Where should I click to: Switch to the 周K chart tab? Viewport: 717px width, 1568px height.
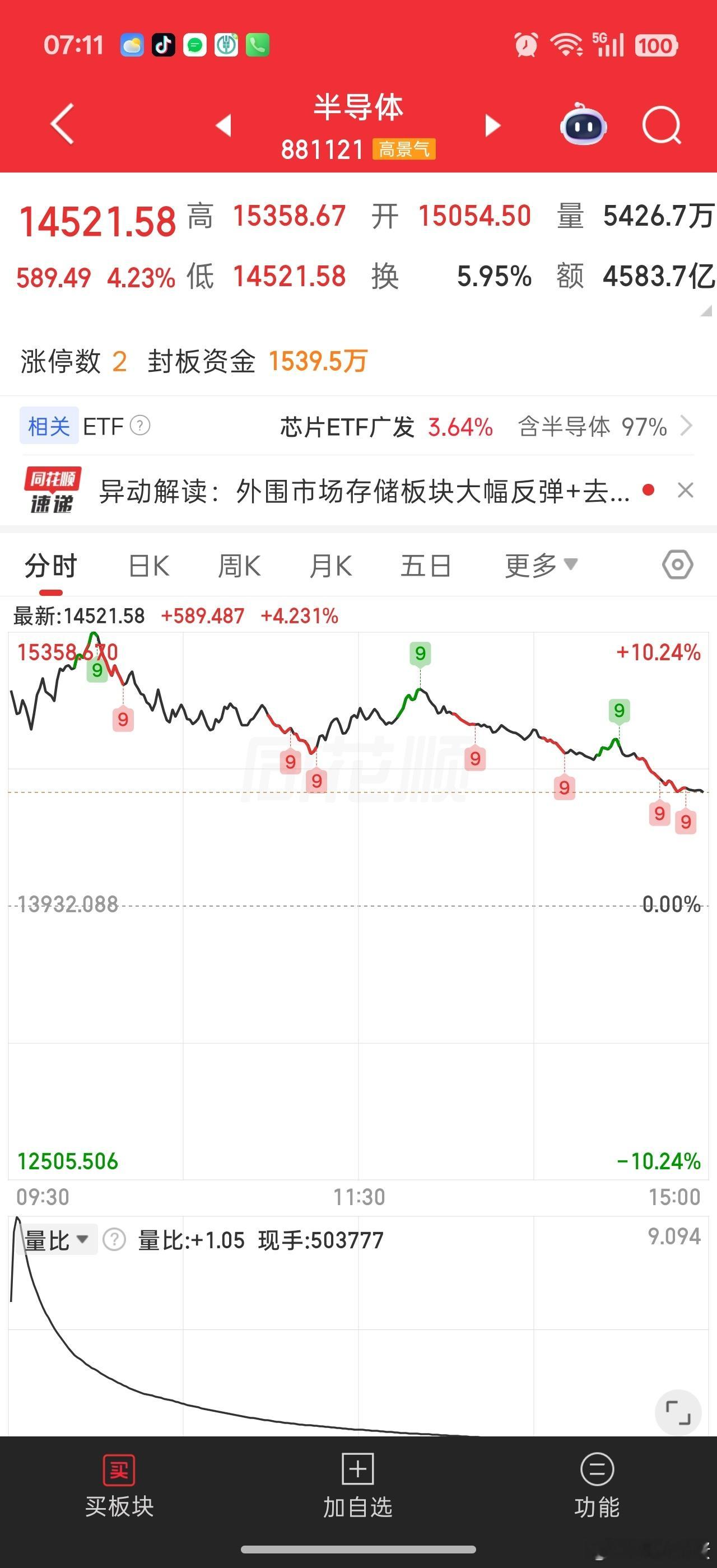point(239,566)
